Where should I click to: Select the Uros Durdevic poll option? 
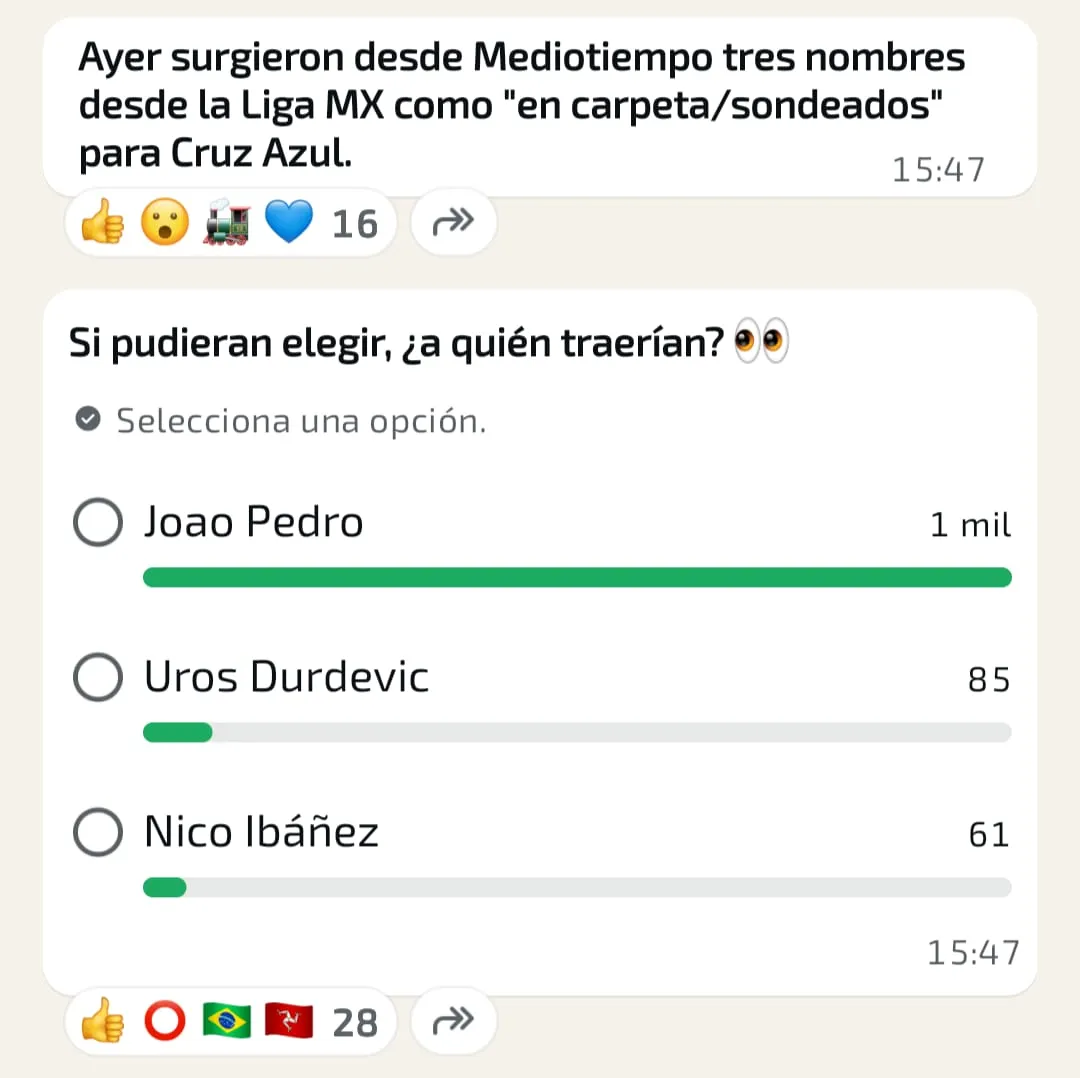tap(98, 678)
